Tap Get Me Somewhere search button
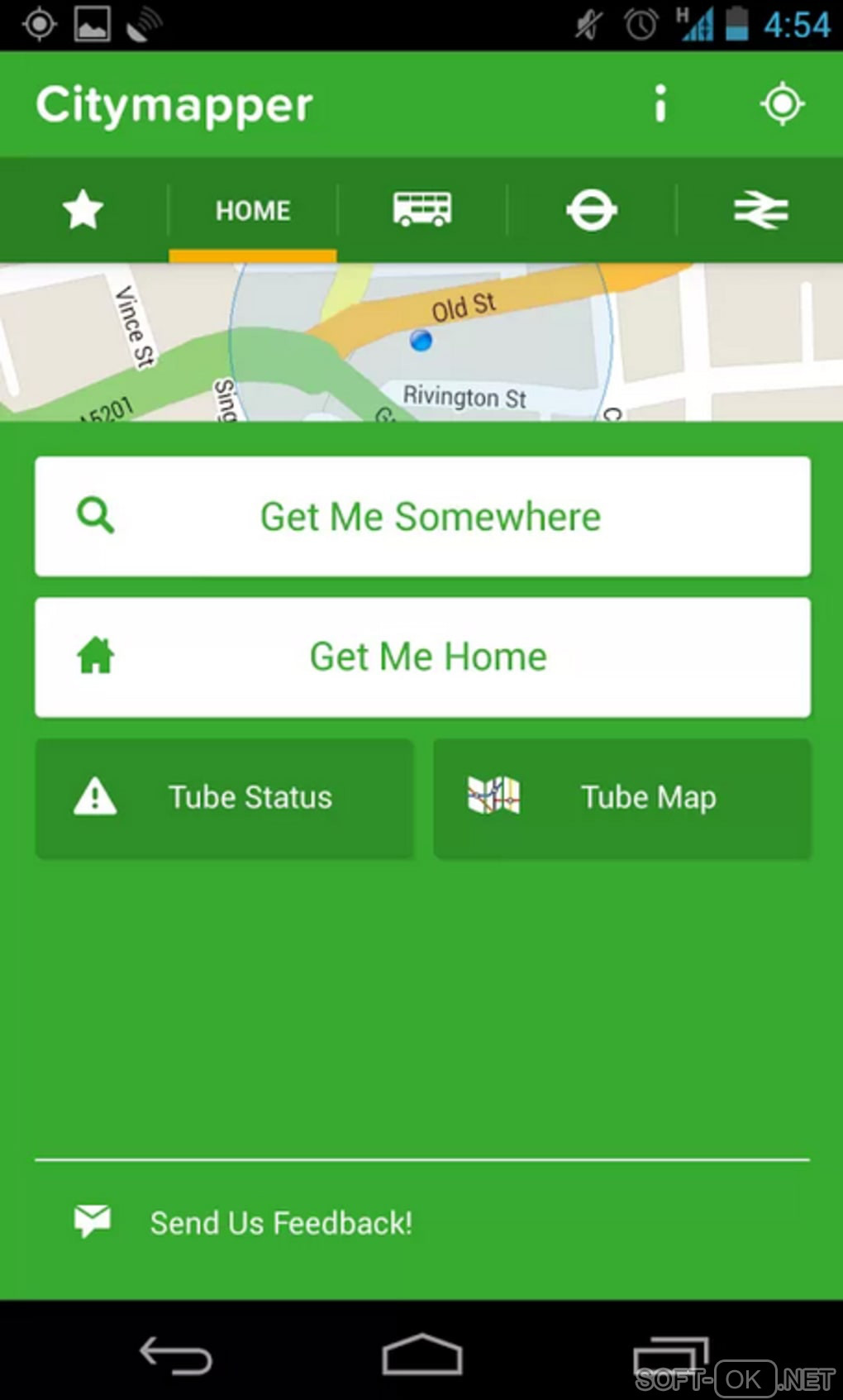The height and width of the screenshot is (1400, 843). 422,517
